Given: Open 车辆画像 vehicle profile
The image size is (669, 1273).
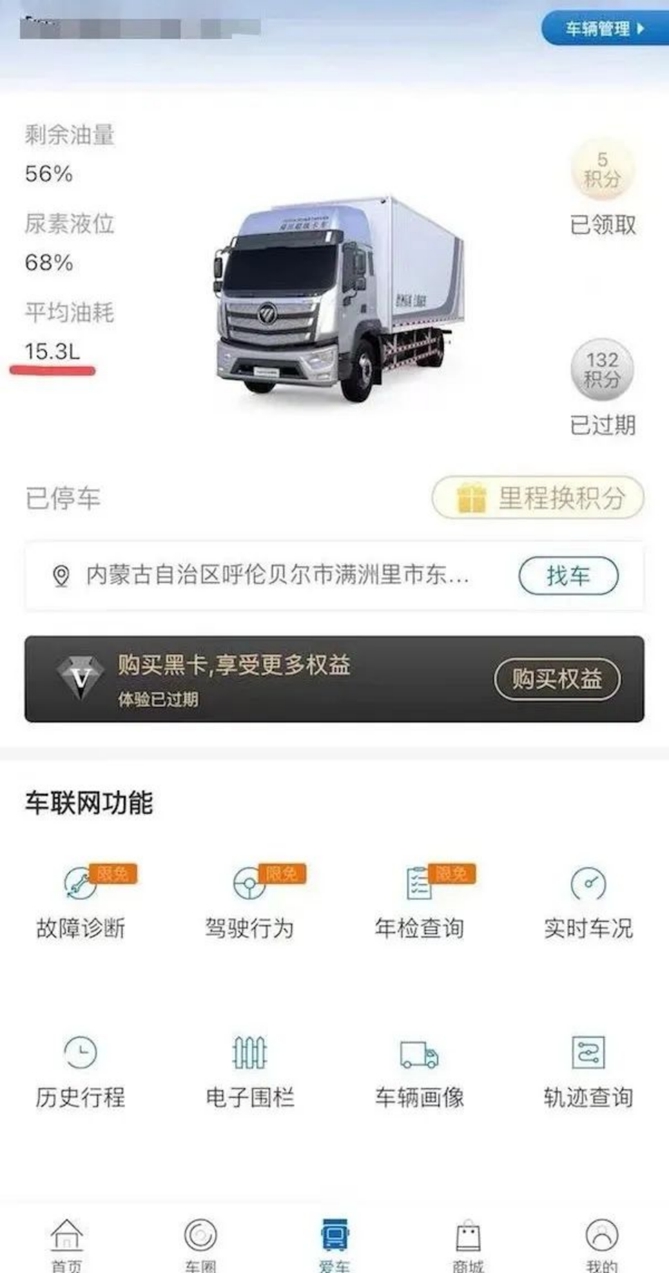Looking at the screenshot, I should (x=419, y=1071).
